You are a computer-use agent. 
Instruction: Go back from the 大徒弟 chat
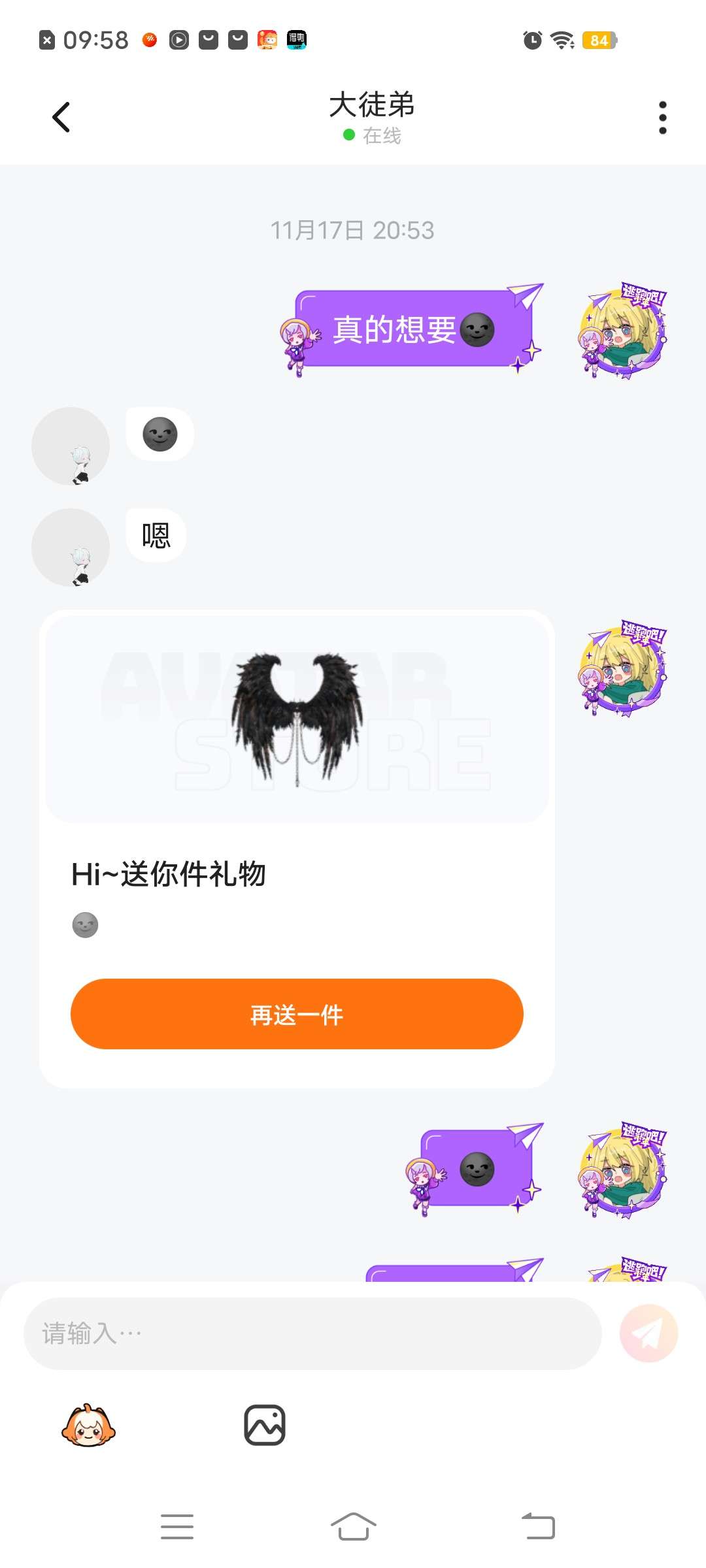[x=61, y=118]
